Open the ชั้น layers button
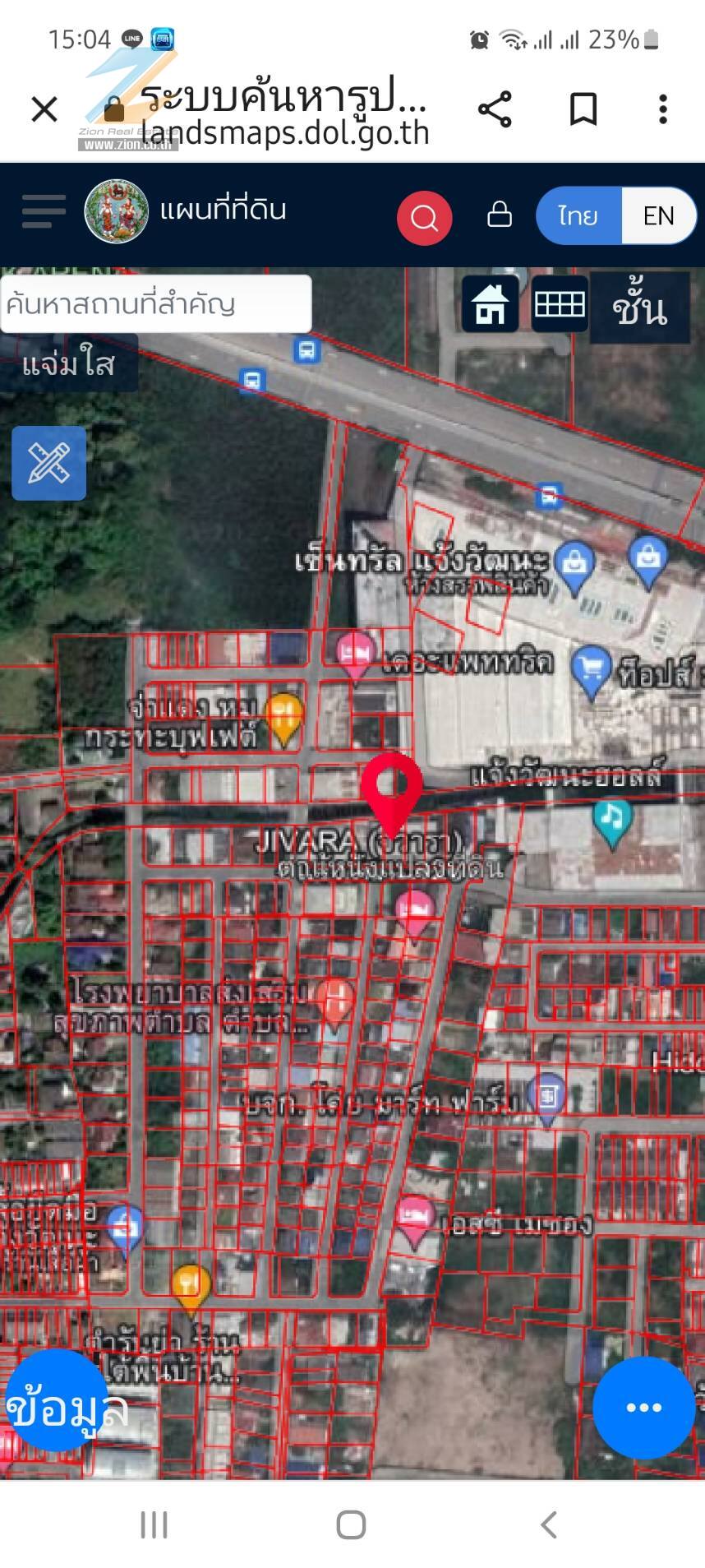The width and height of the screenshot is (705, 1568). [639, 308]
